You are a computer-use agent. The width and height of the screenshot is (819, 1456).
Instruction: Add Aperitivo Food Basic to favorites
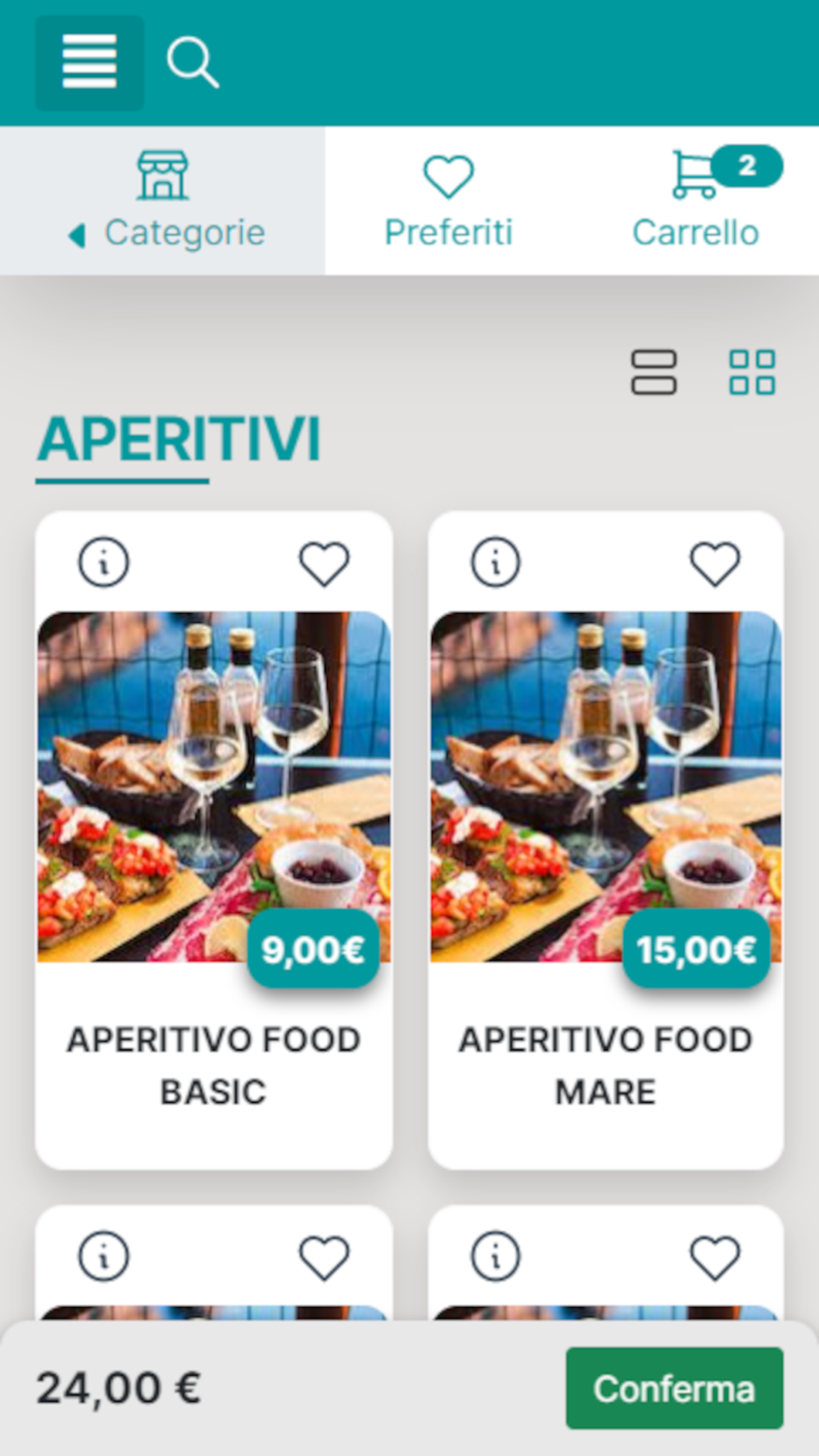(x=324, y=563)
